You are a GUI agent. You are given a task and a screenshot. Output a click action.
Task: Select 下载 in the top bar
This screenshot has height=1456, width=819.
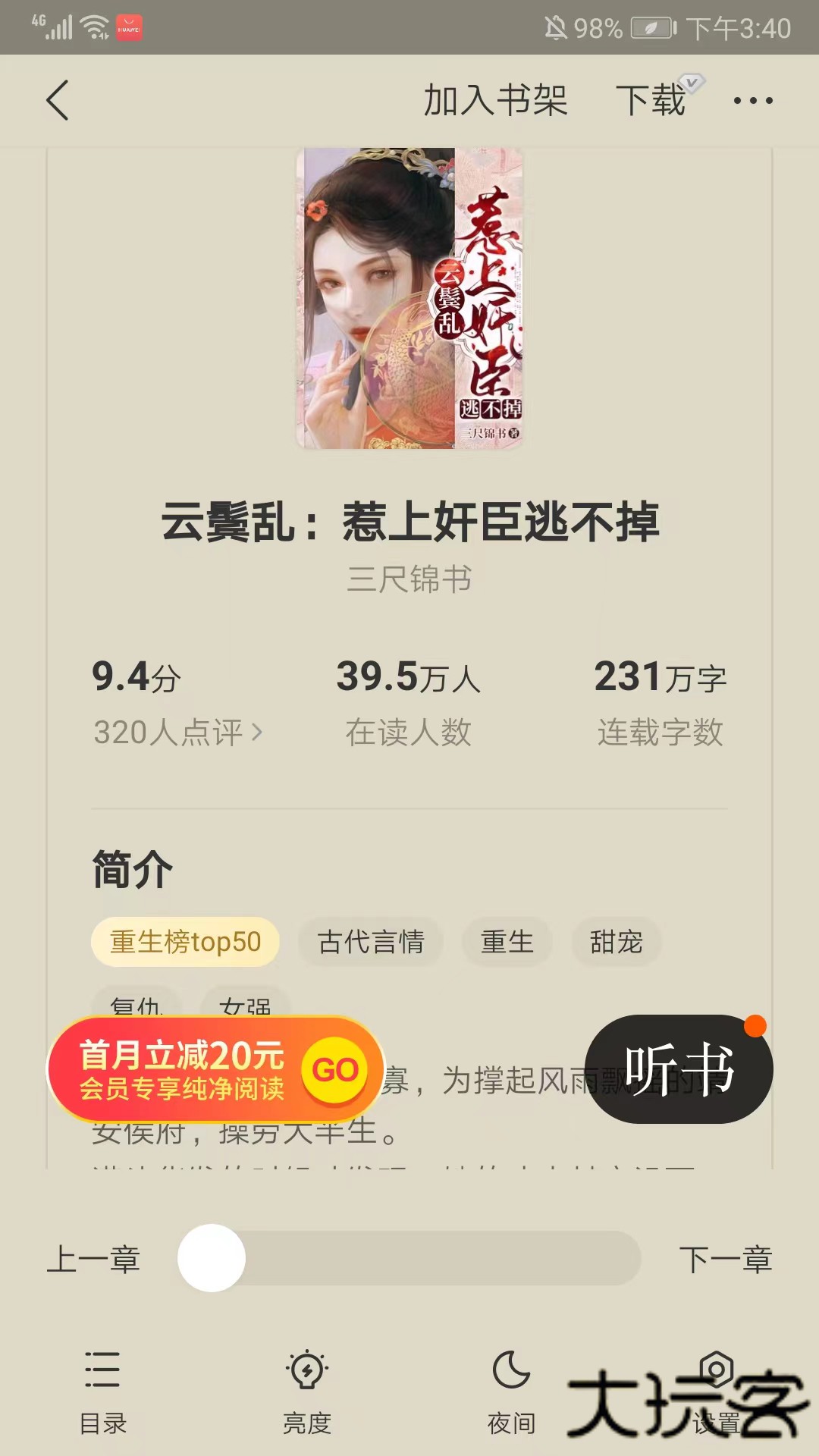pos(652,100)
